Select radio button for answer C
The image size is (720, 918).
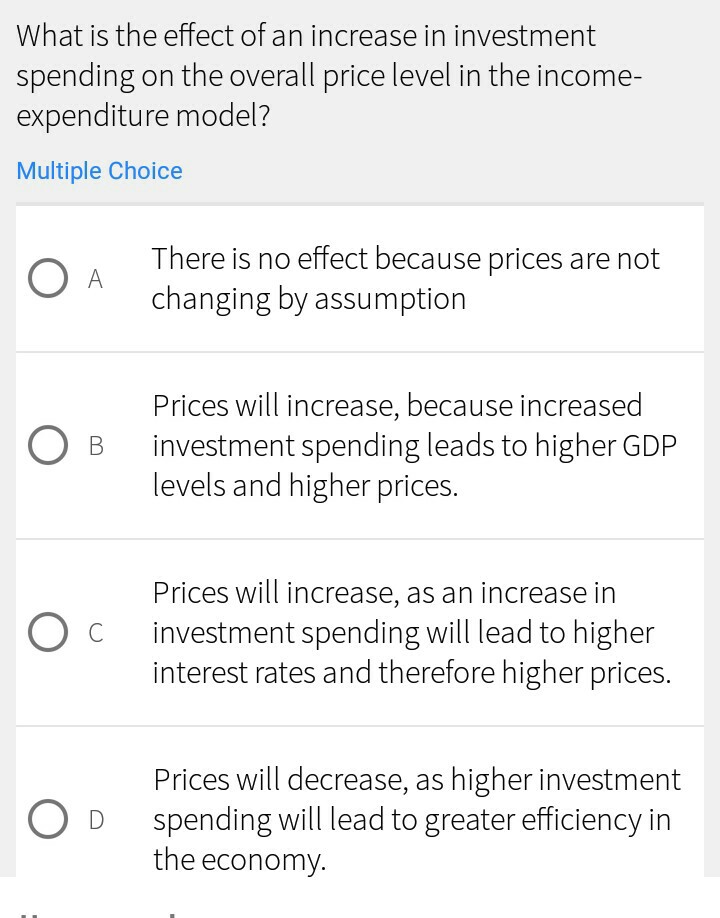47,632
